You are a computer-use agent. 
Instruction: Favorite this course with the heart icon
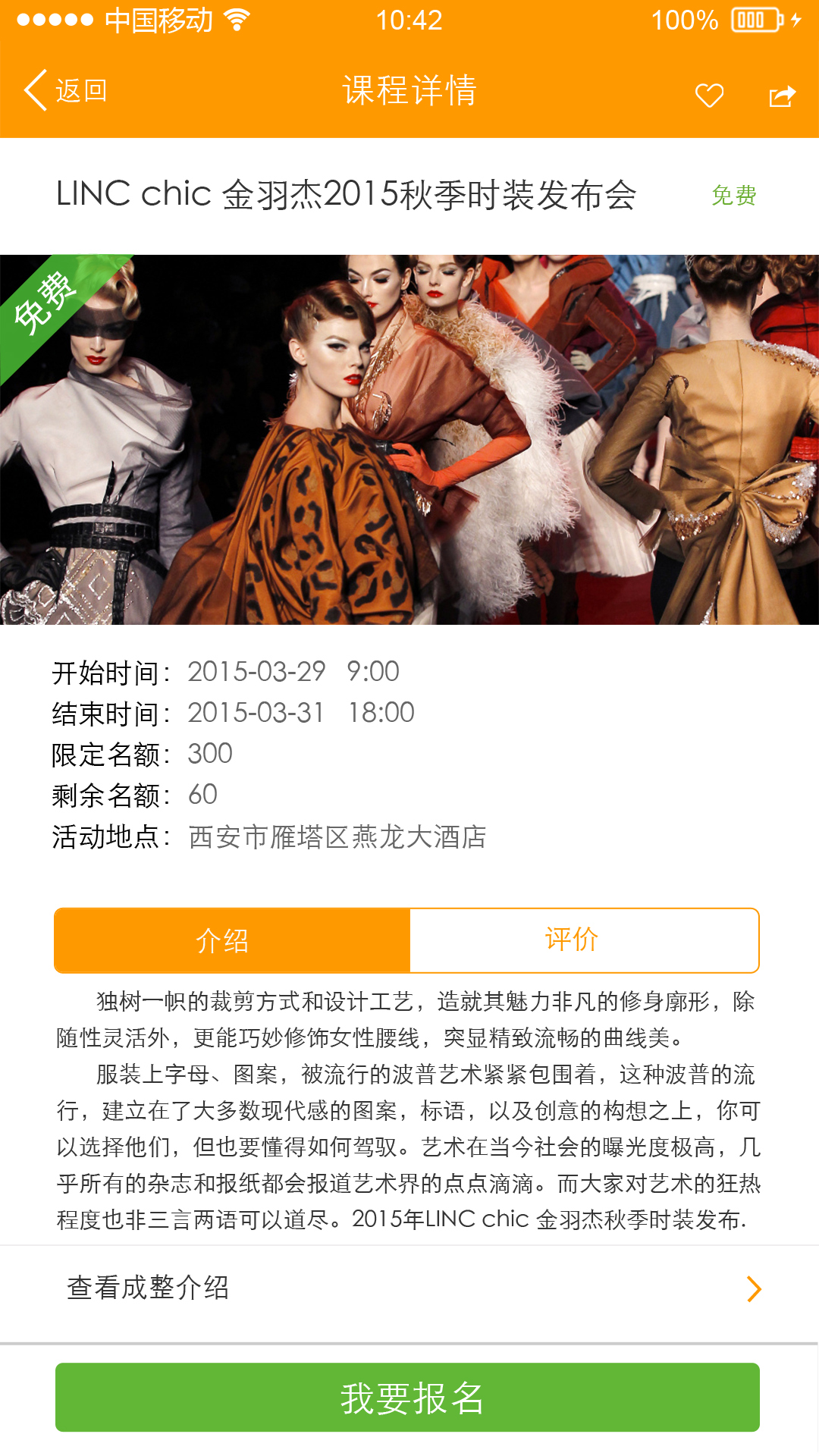point(709,96)
